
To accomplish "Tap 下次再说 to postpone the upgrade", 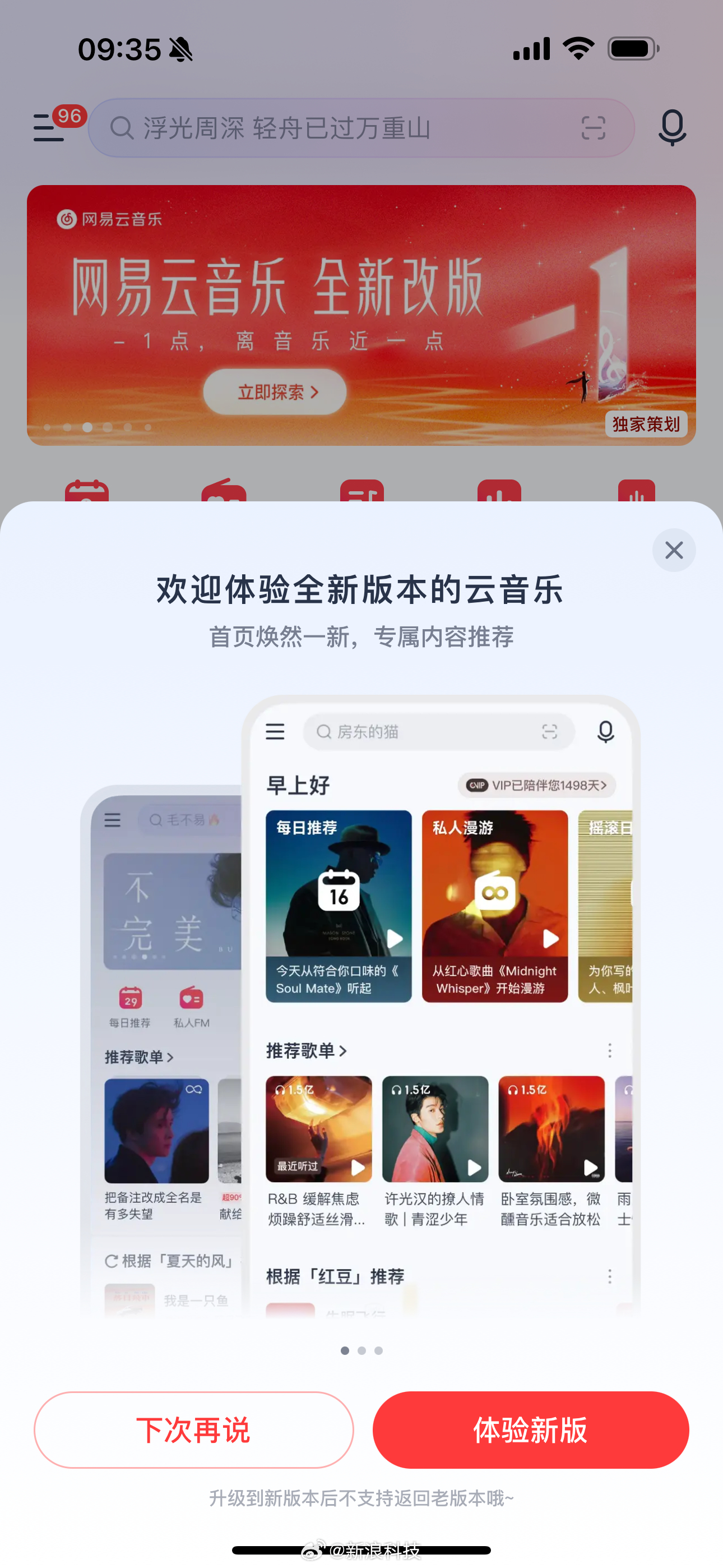I will pos(193,1429).
